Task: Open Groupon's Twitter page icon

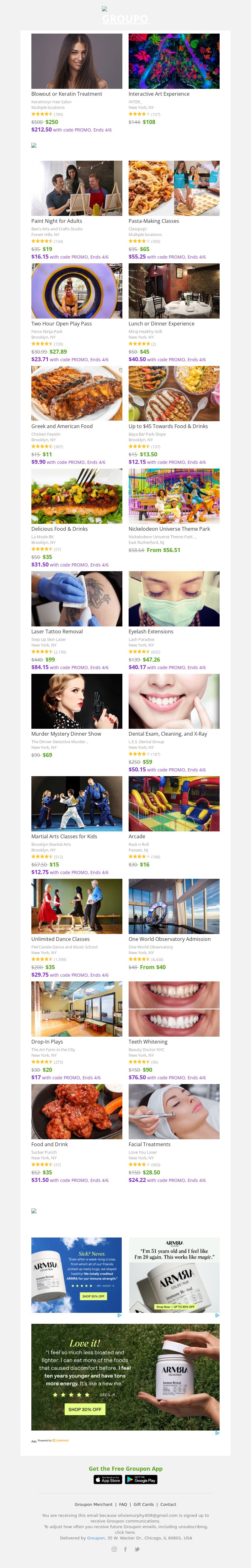Action: coord(137,1549)
